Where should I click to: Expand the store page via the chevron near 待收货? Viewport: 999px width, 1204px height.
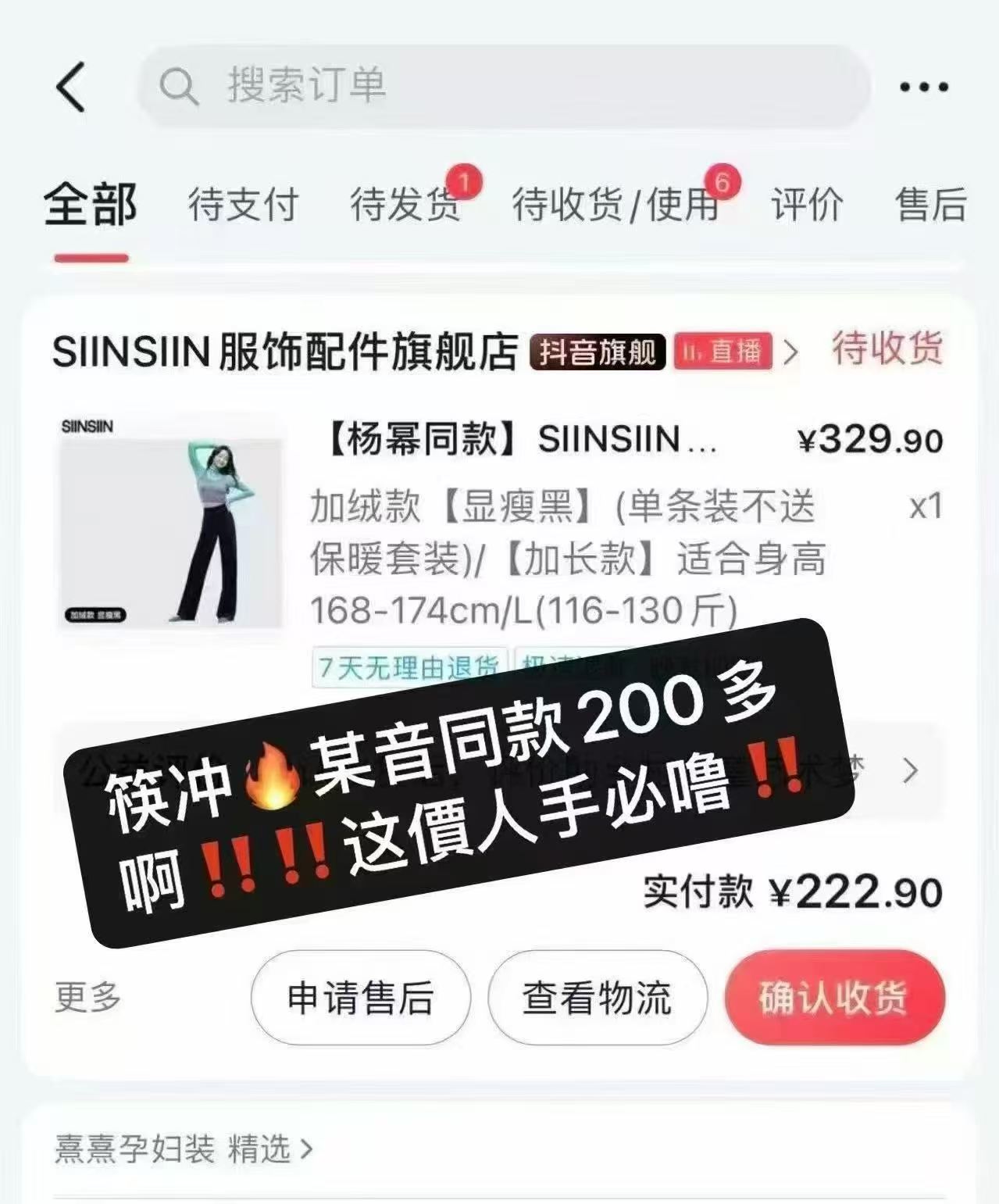(x=792, y=353)
